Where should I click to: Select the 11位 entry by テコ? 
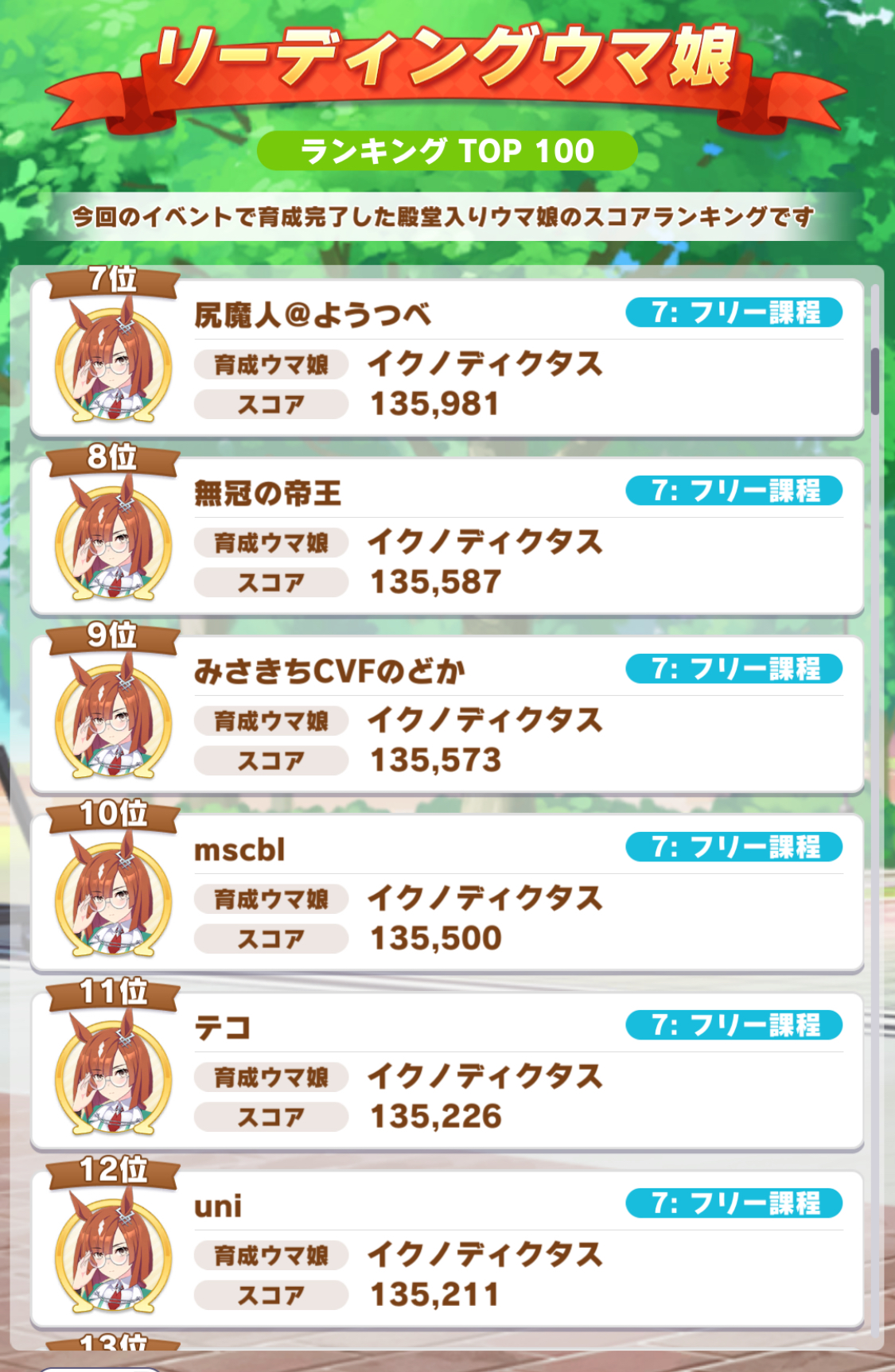click(x=447, y=1071)
